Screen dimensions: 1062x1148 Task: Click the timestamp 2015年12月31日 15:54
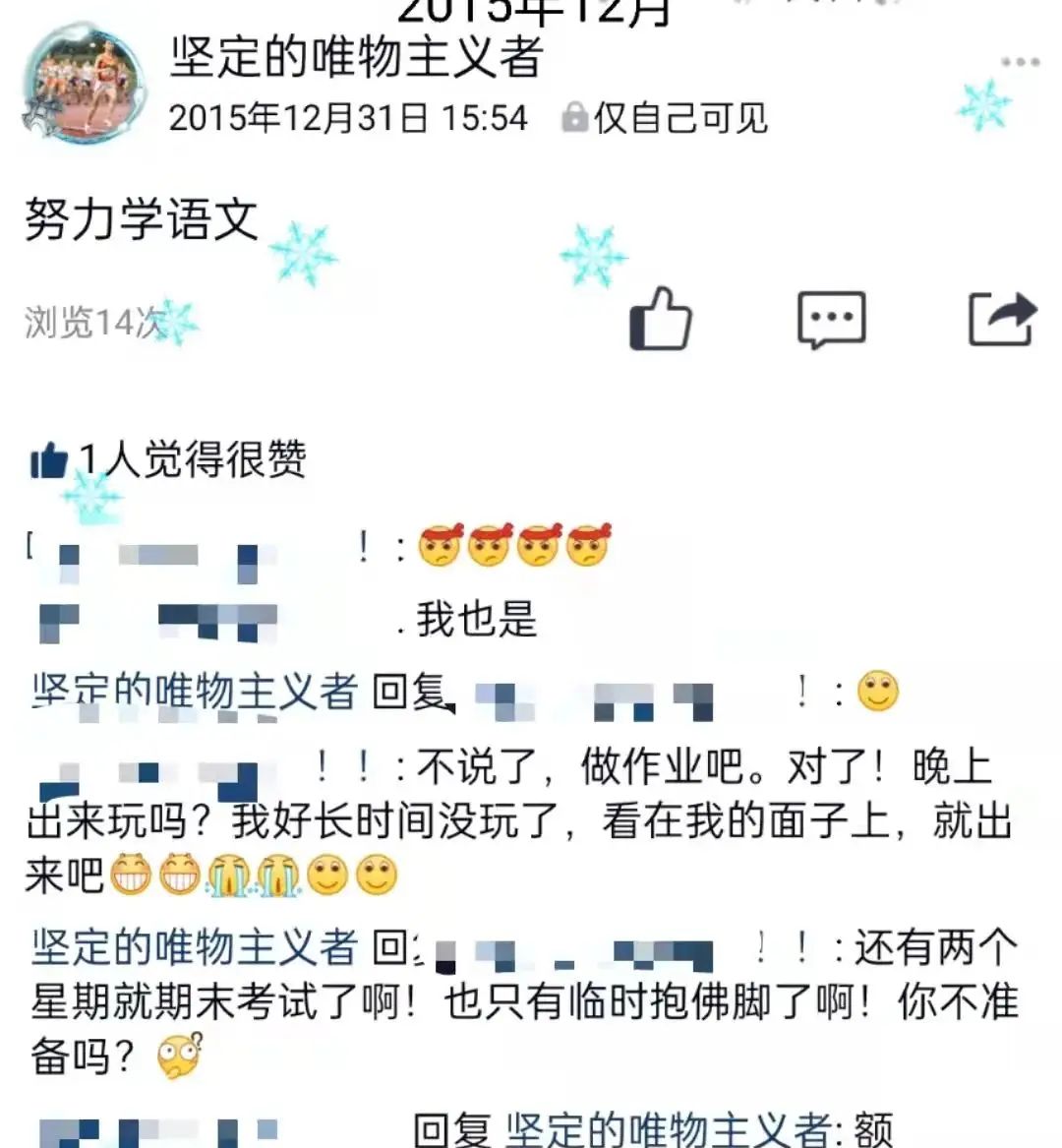pos(349,119)
